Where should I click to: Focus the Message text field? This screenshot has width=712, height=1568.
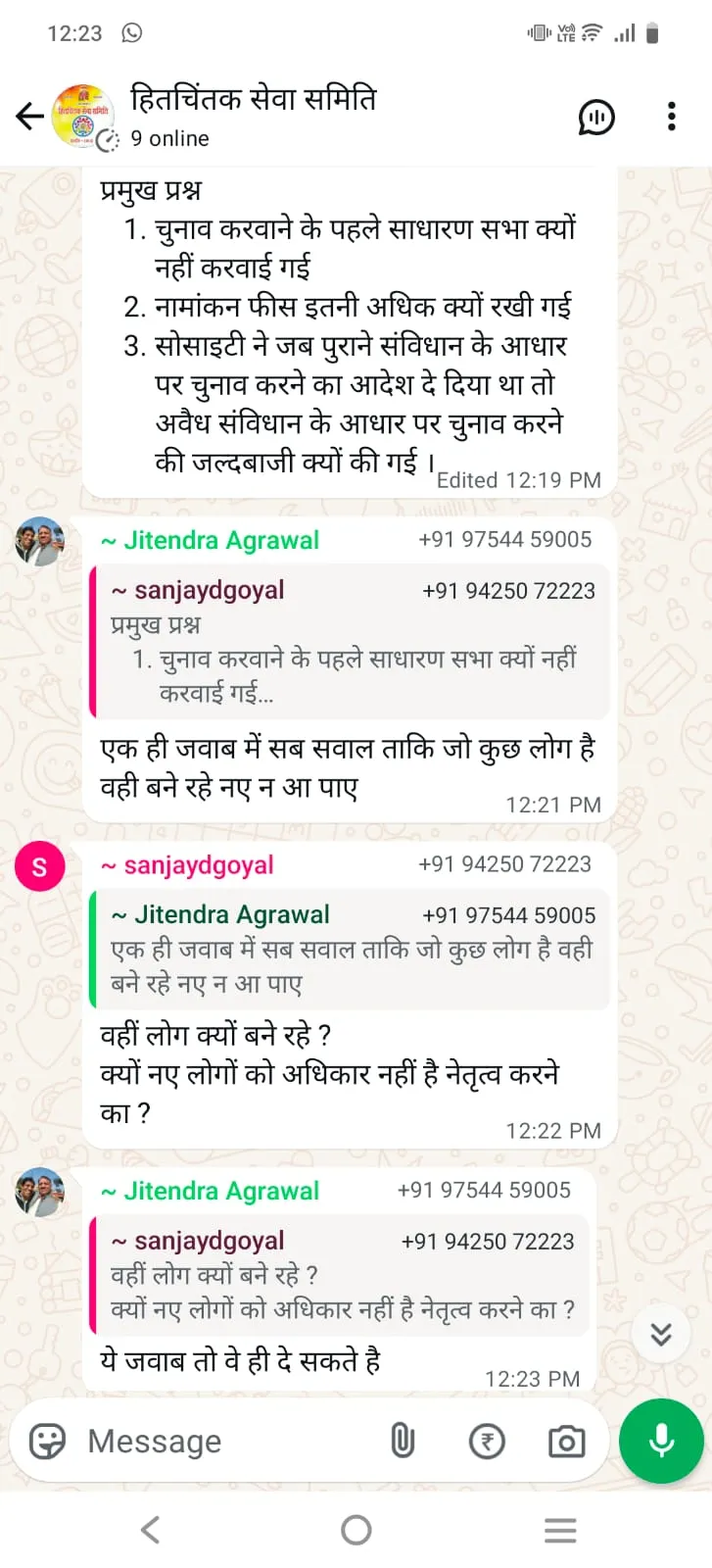[x=225, y=1441]
